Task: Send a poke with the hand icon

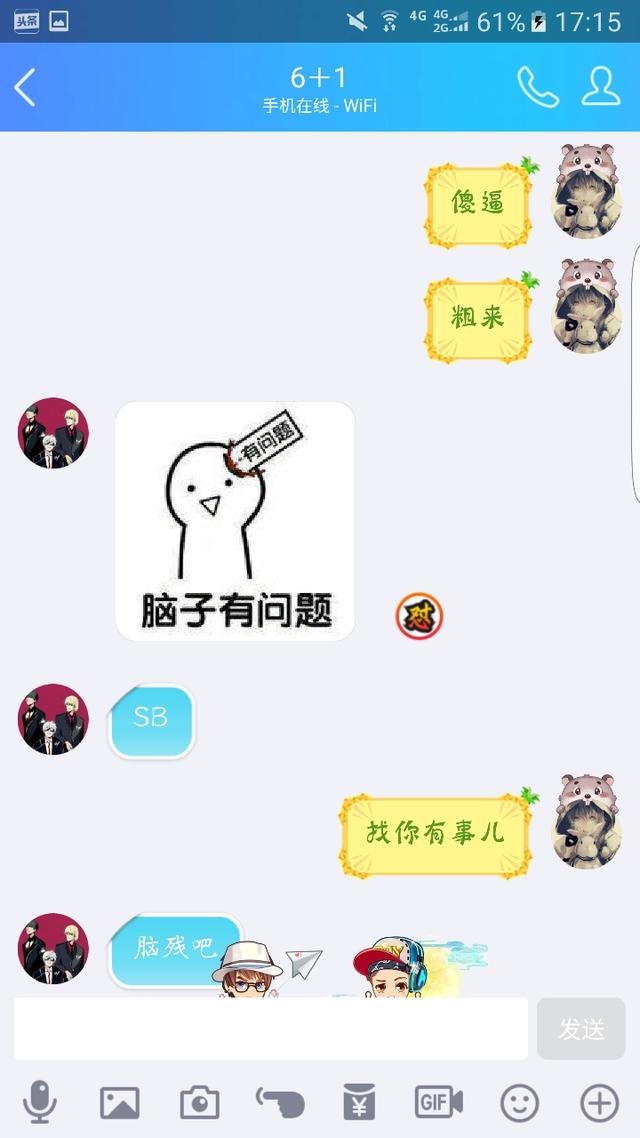Action: 280,1103
